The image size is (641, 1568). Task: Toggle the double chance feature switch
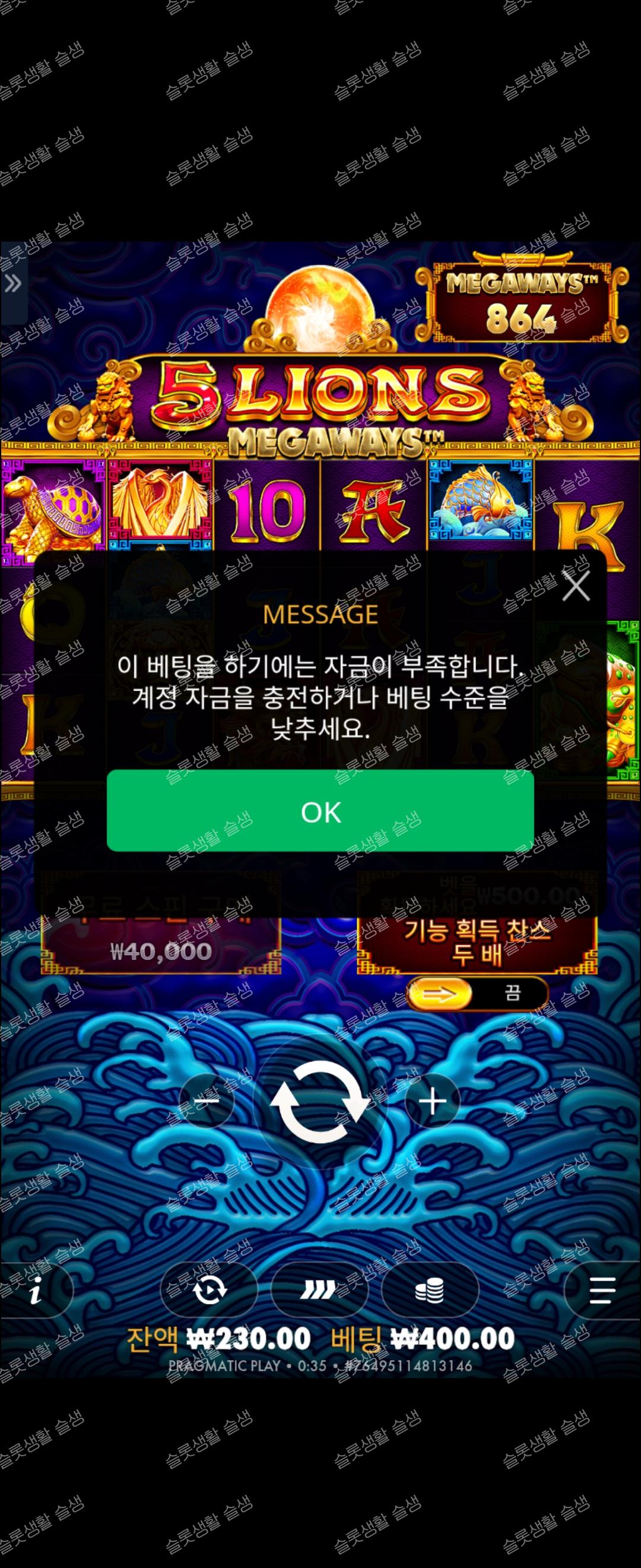[x=477, y=994]
